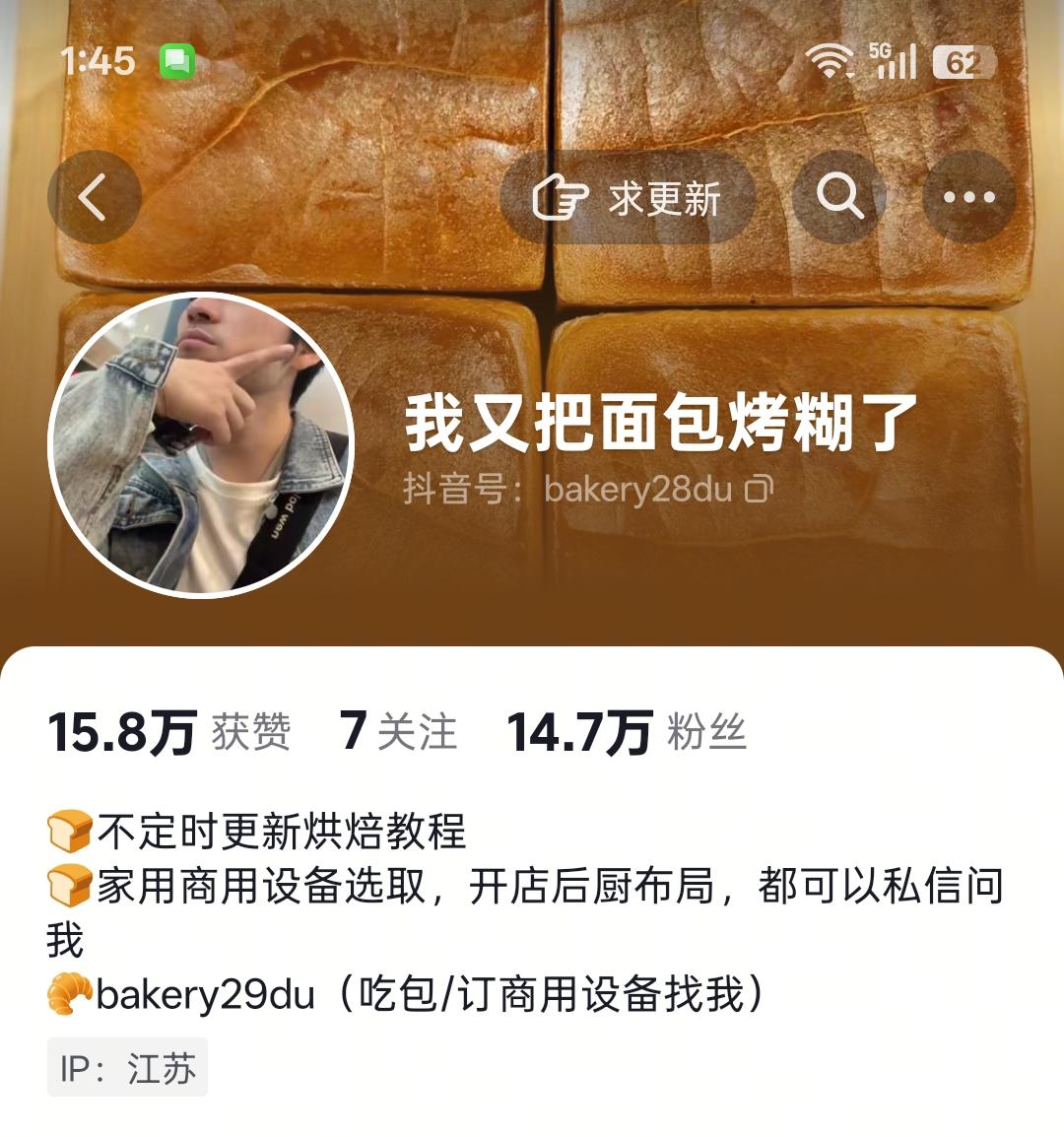This screenshot has width=1064, height=1137.
Task: Open the more options (...) menu
Action: click(x=970, y=197)
